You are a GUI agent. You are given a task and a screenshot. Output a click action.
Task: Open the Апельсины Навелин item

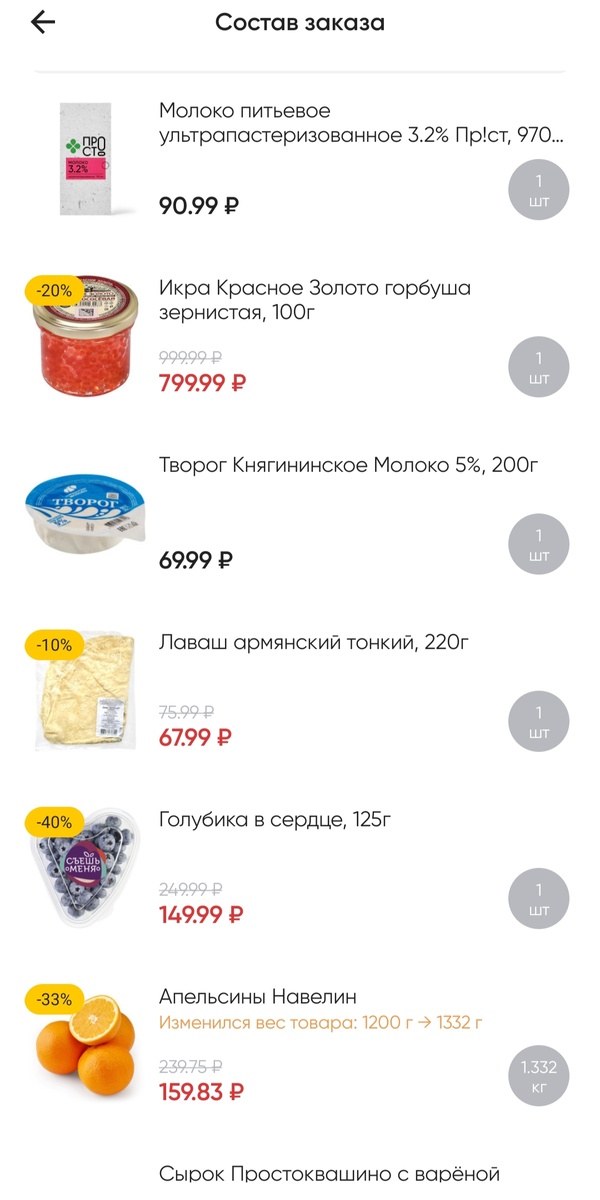tap(257, 997)
